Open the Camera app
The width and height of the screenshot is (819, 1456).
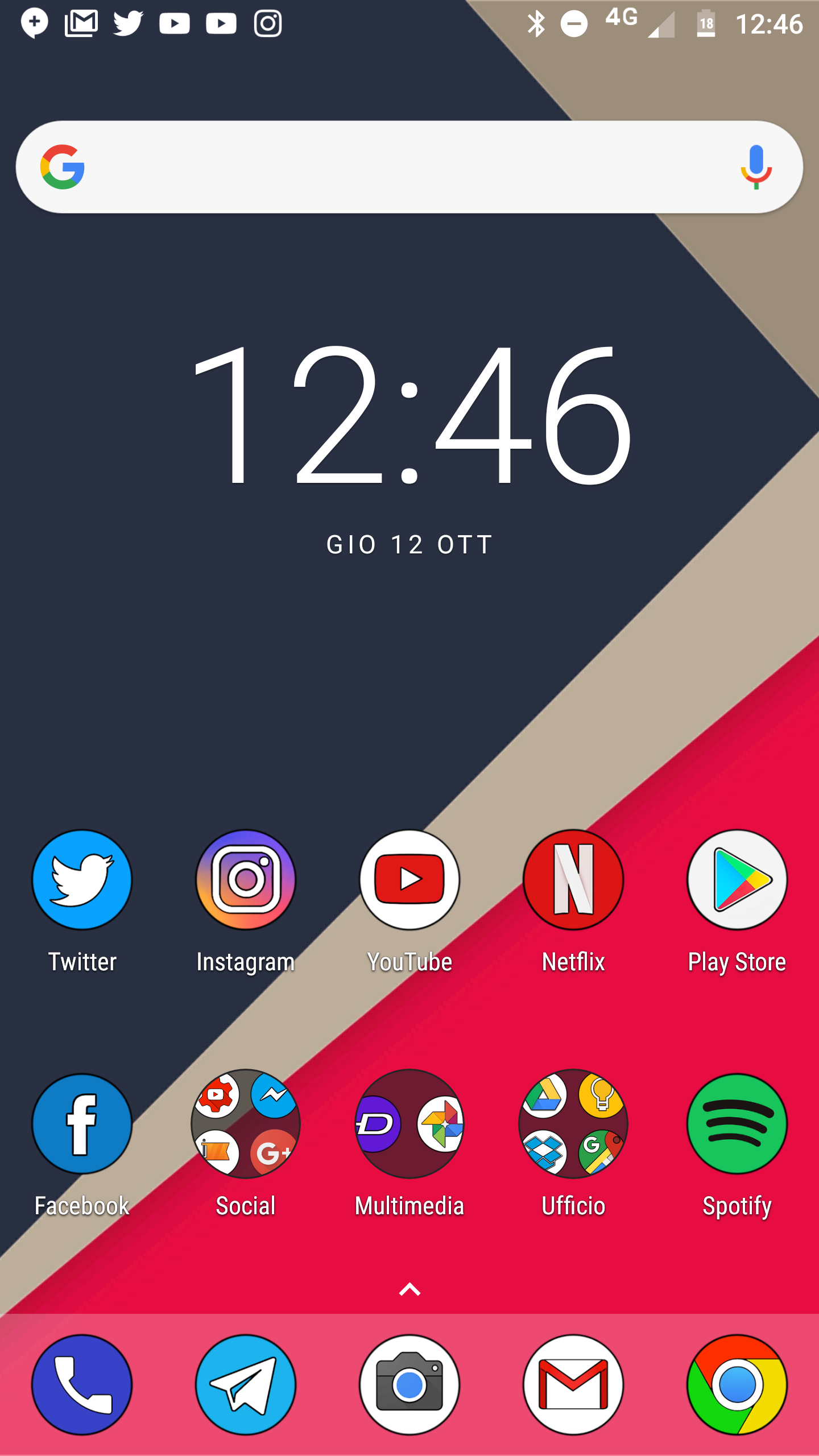[409, 1384]
